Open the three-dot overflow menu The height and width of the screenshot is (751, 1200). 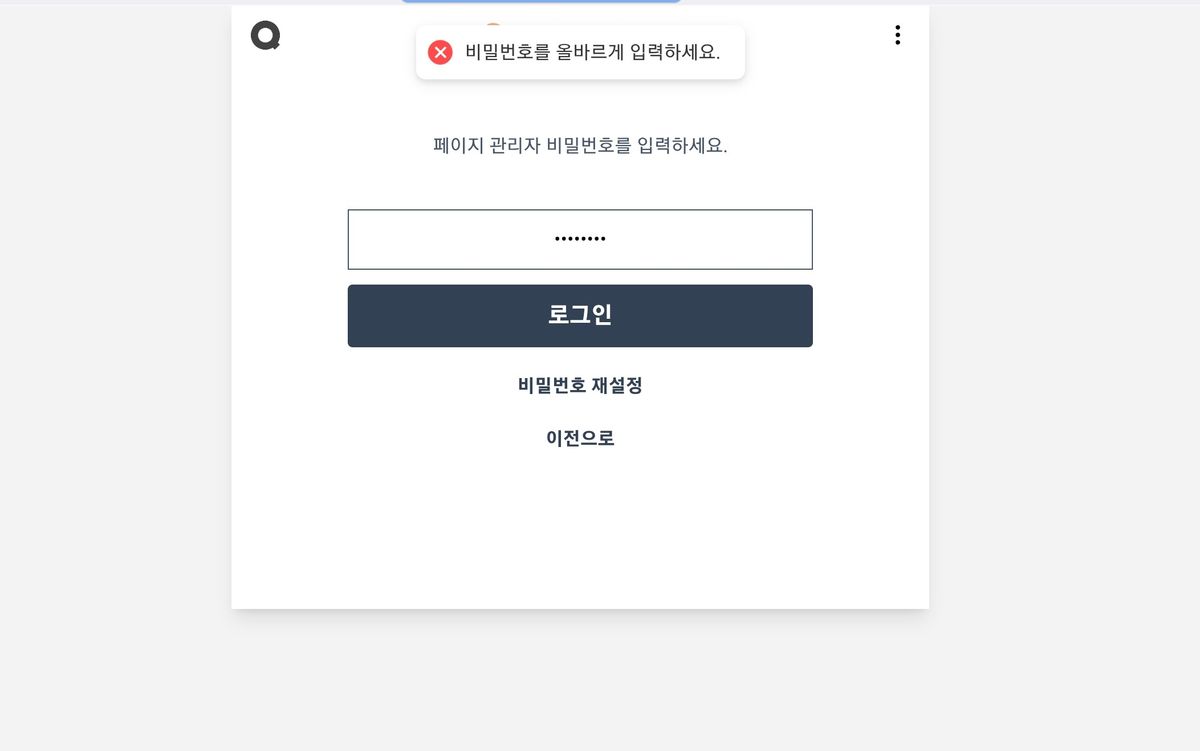897,35
